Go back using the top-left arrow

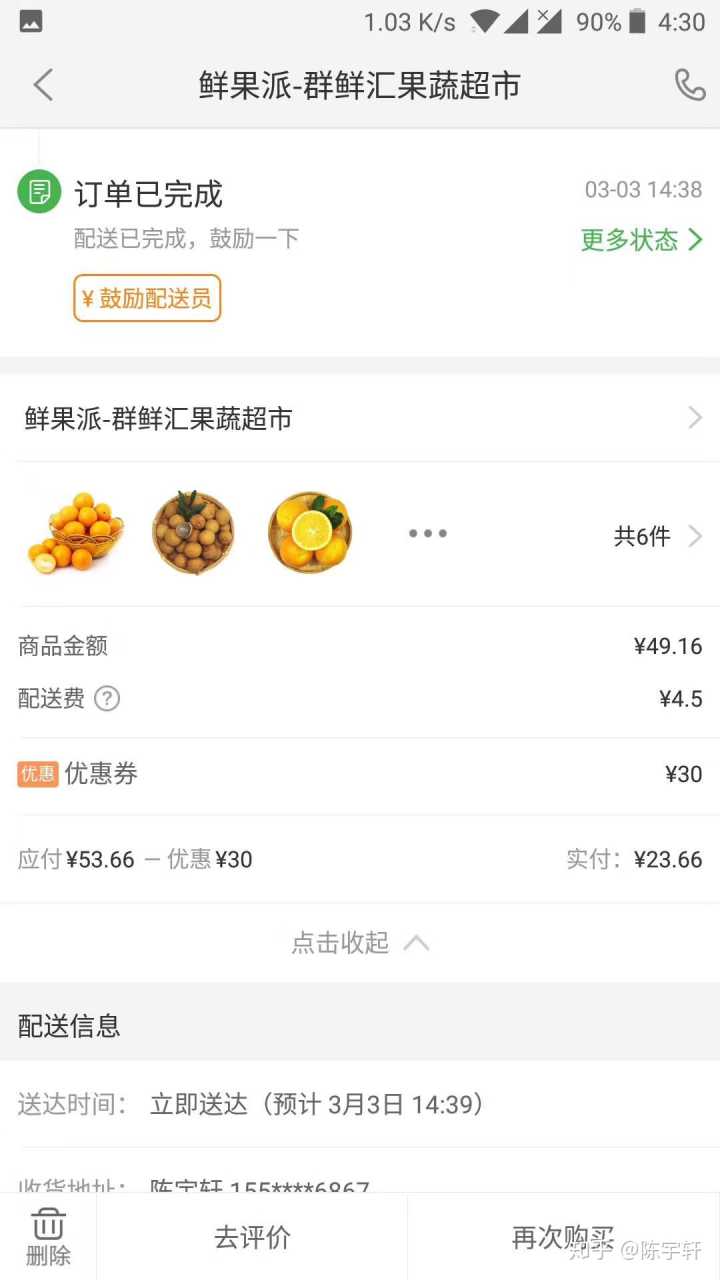43,86
